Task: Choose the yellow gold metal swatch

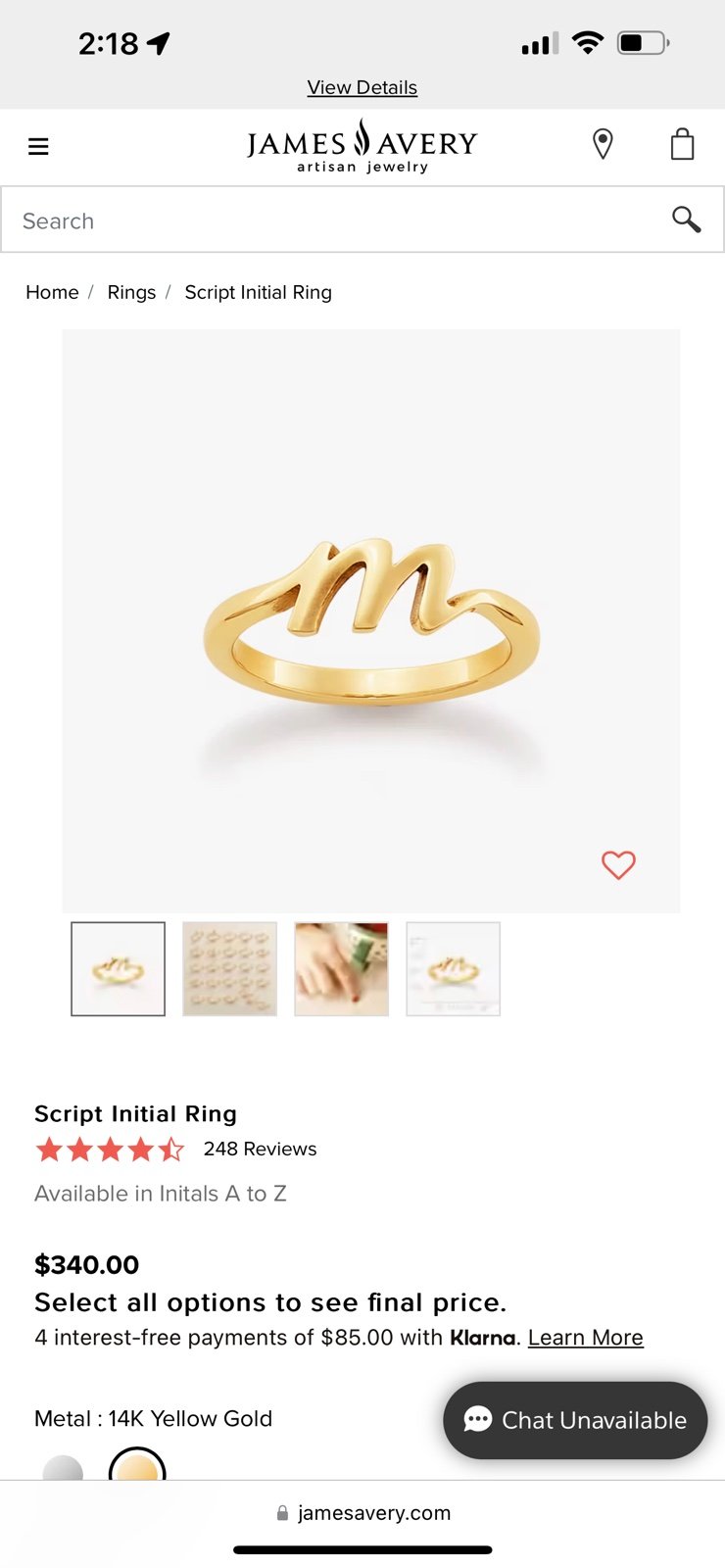Action: pos(137,1465)
